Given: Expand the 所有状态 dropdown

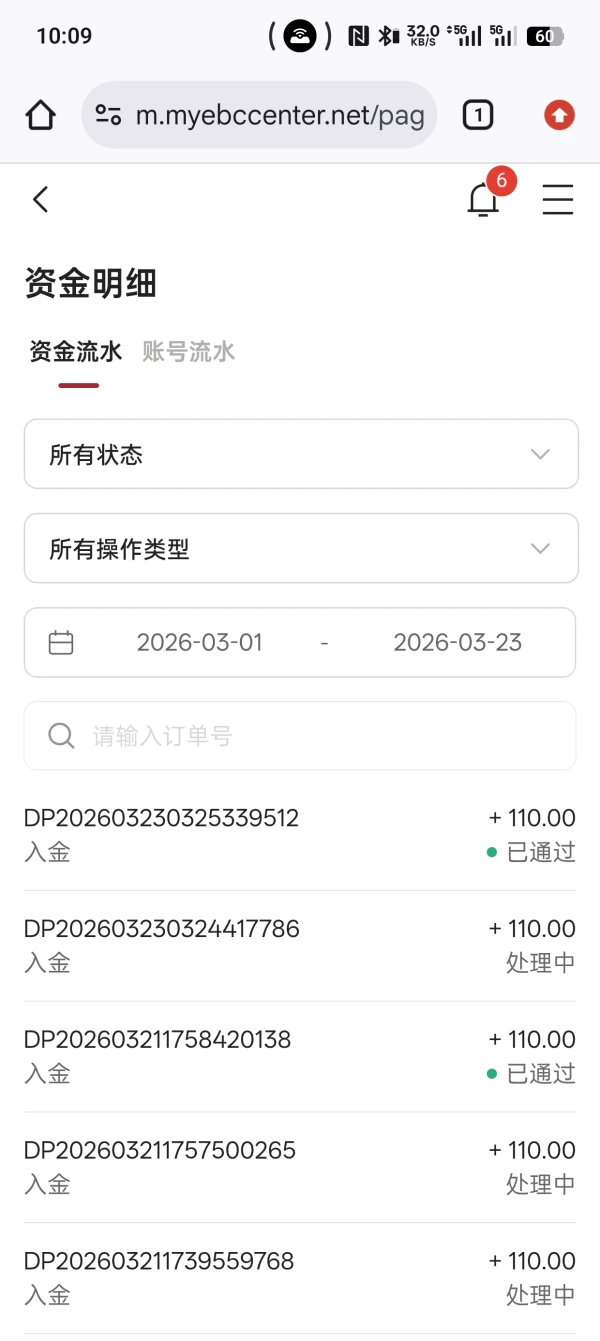Looking at the screenshot, I should (301, 454).
